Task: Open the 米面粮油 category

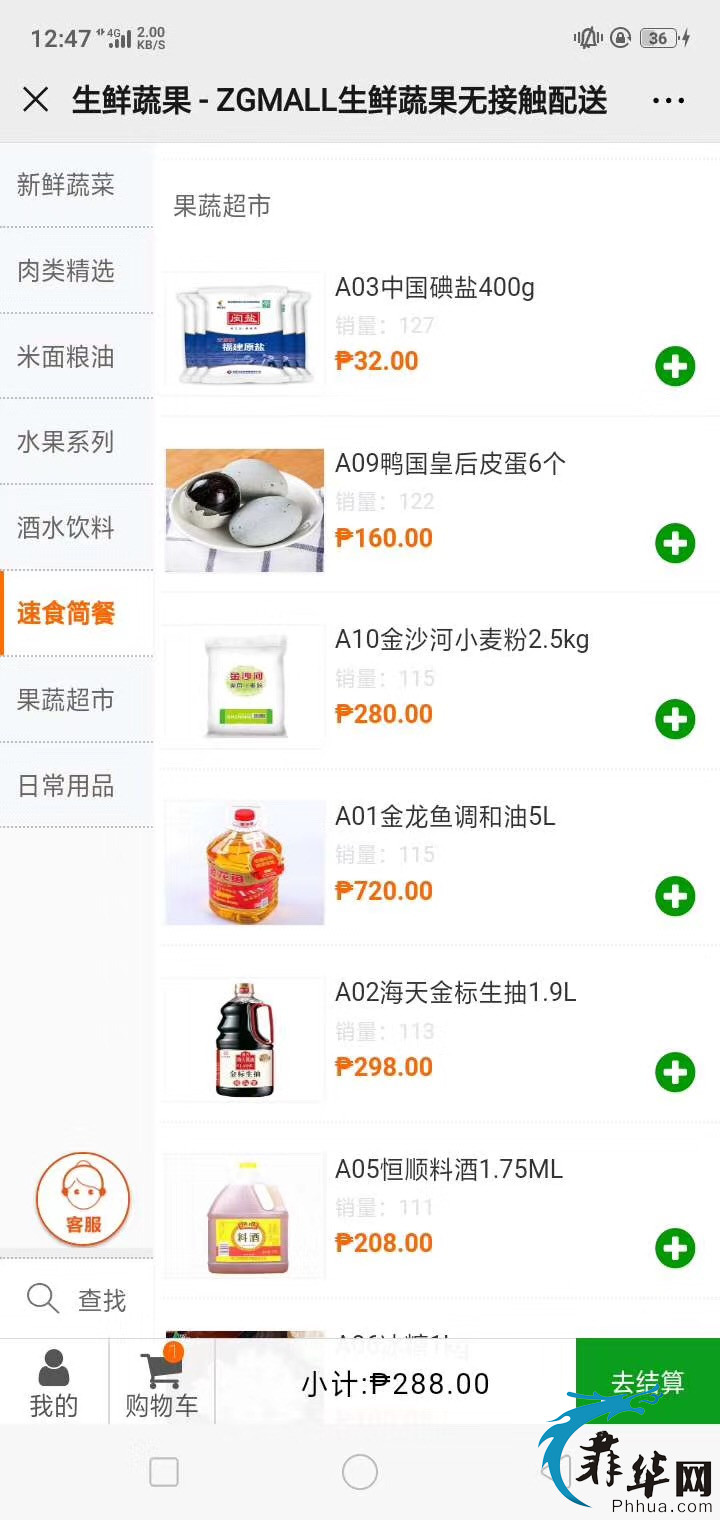Action: [66, 357]
